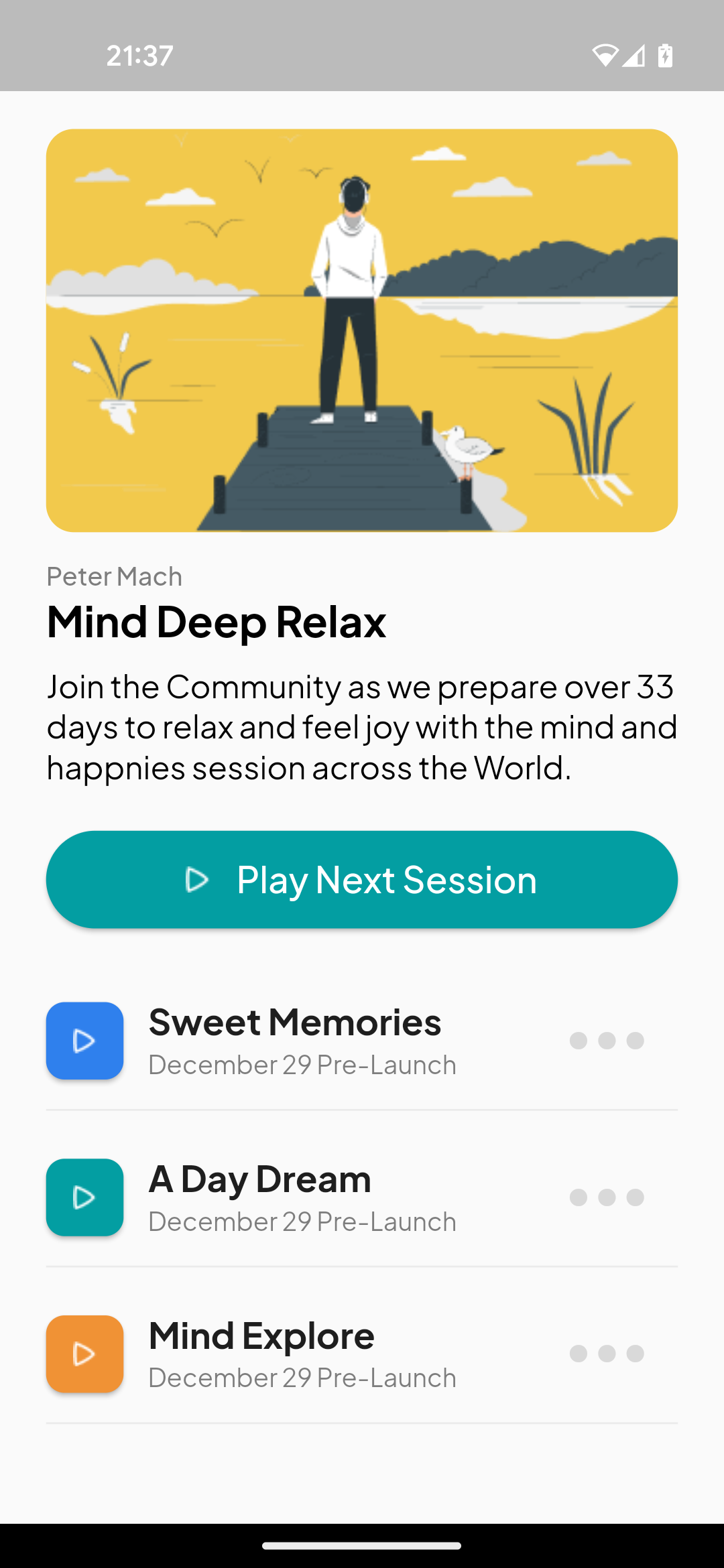Screen dimensions: 724x1568
Task: Show more options for Mind Explore
Action: (607, 1354)
